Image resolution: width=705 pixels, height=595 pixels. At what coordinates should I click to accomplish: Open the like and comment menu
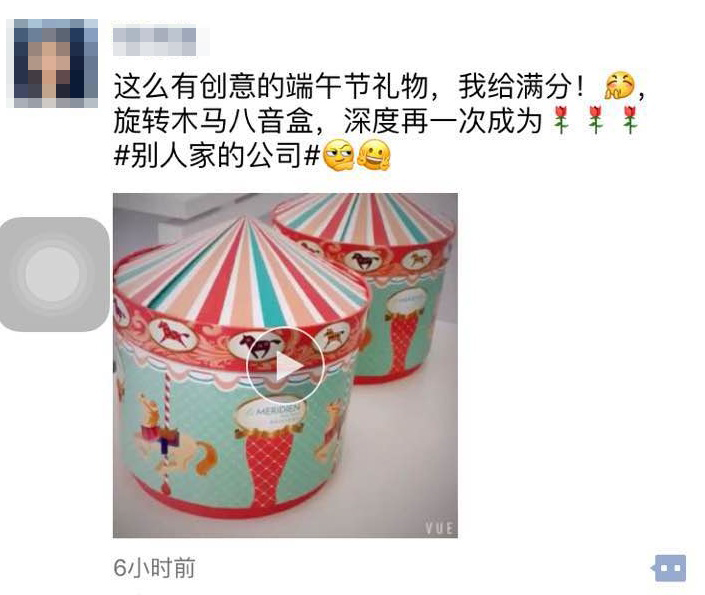click(669, 568)
